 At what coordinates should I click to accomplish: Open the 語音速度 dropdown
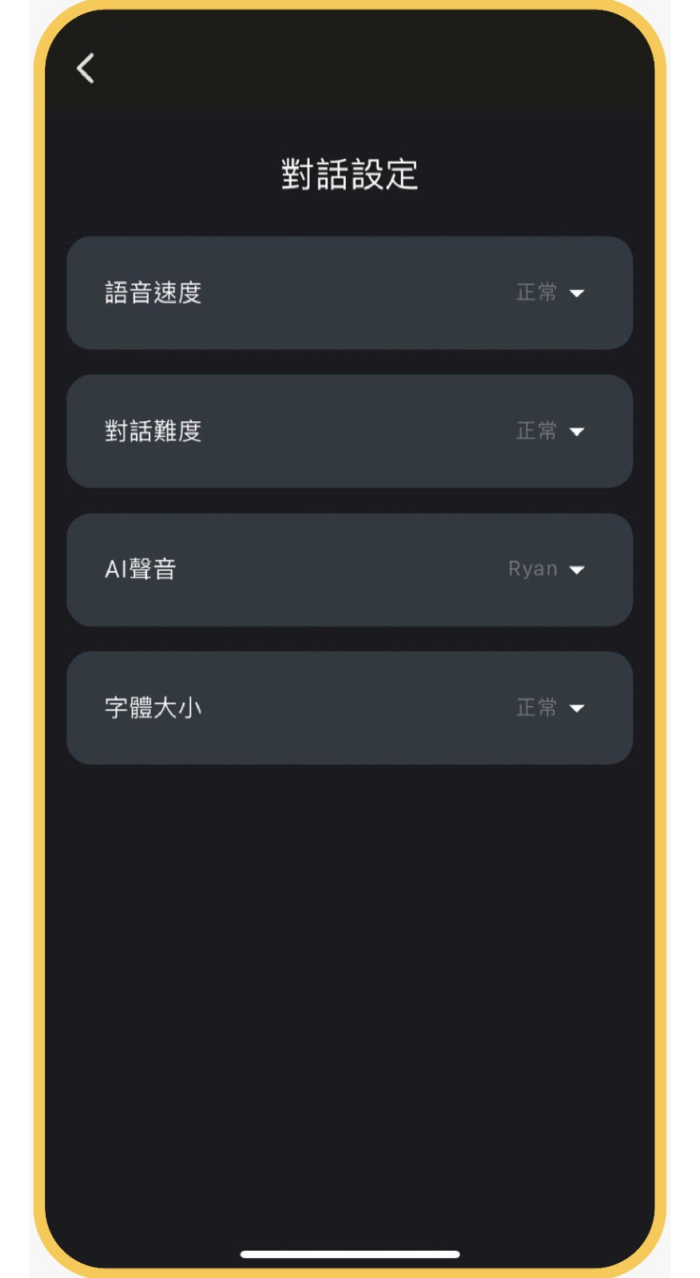550,293
